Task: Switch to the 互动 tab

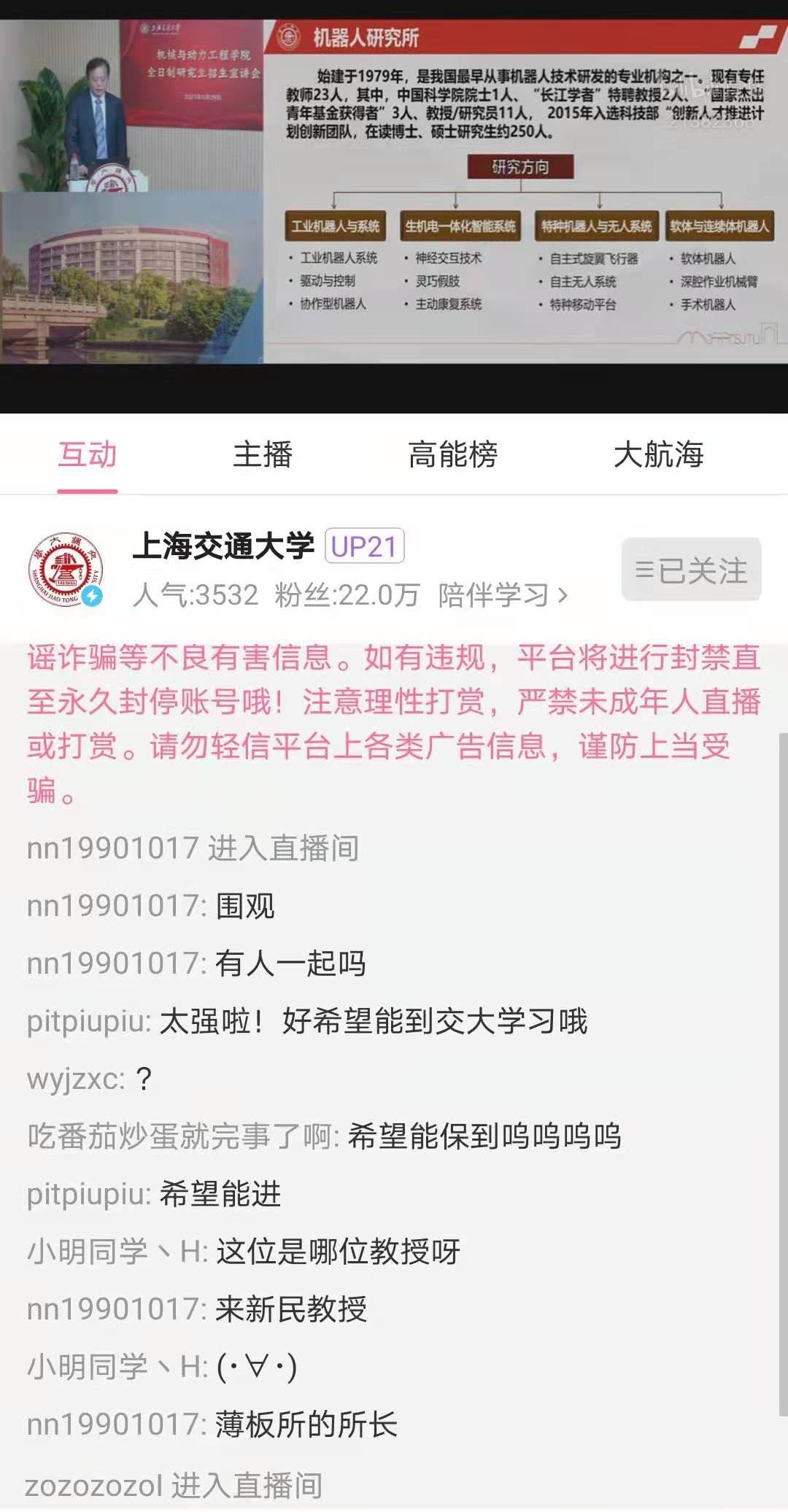Action: 88,454
